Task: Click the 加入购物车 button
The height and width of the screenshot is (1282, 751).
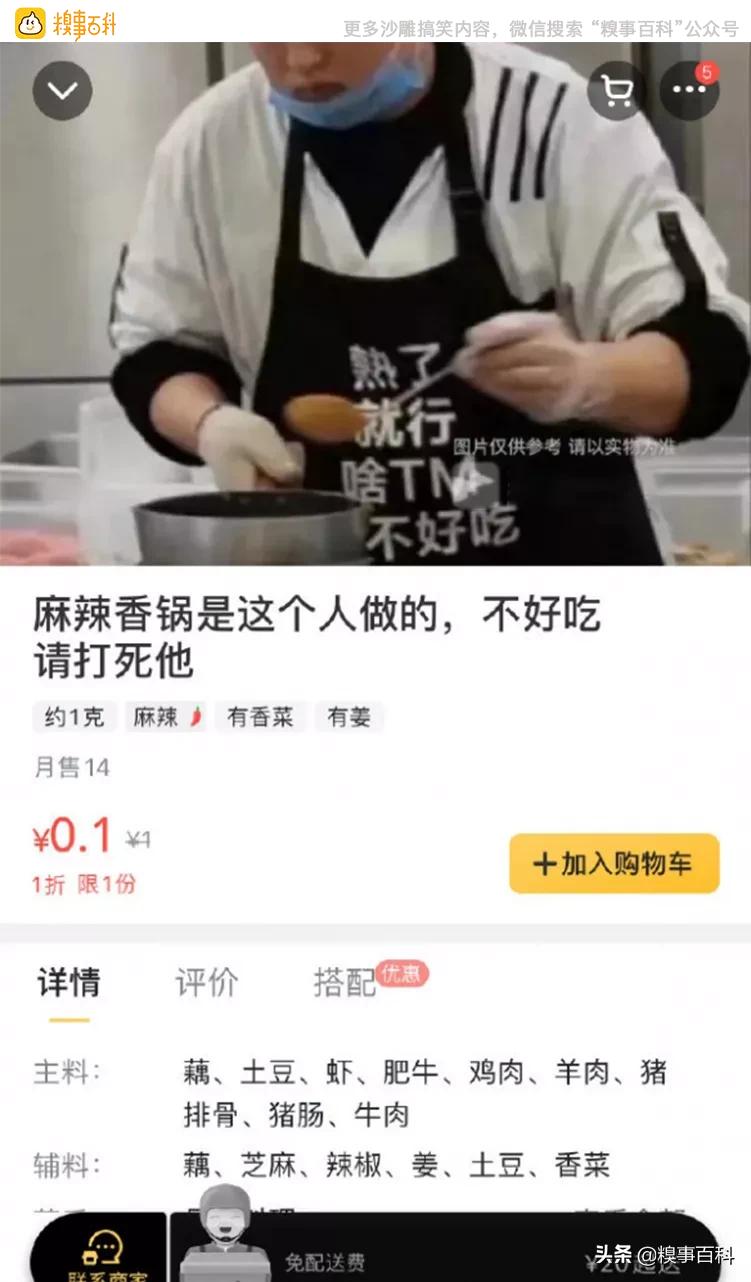Action: 613,863
